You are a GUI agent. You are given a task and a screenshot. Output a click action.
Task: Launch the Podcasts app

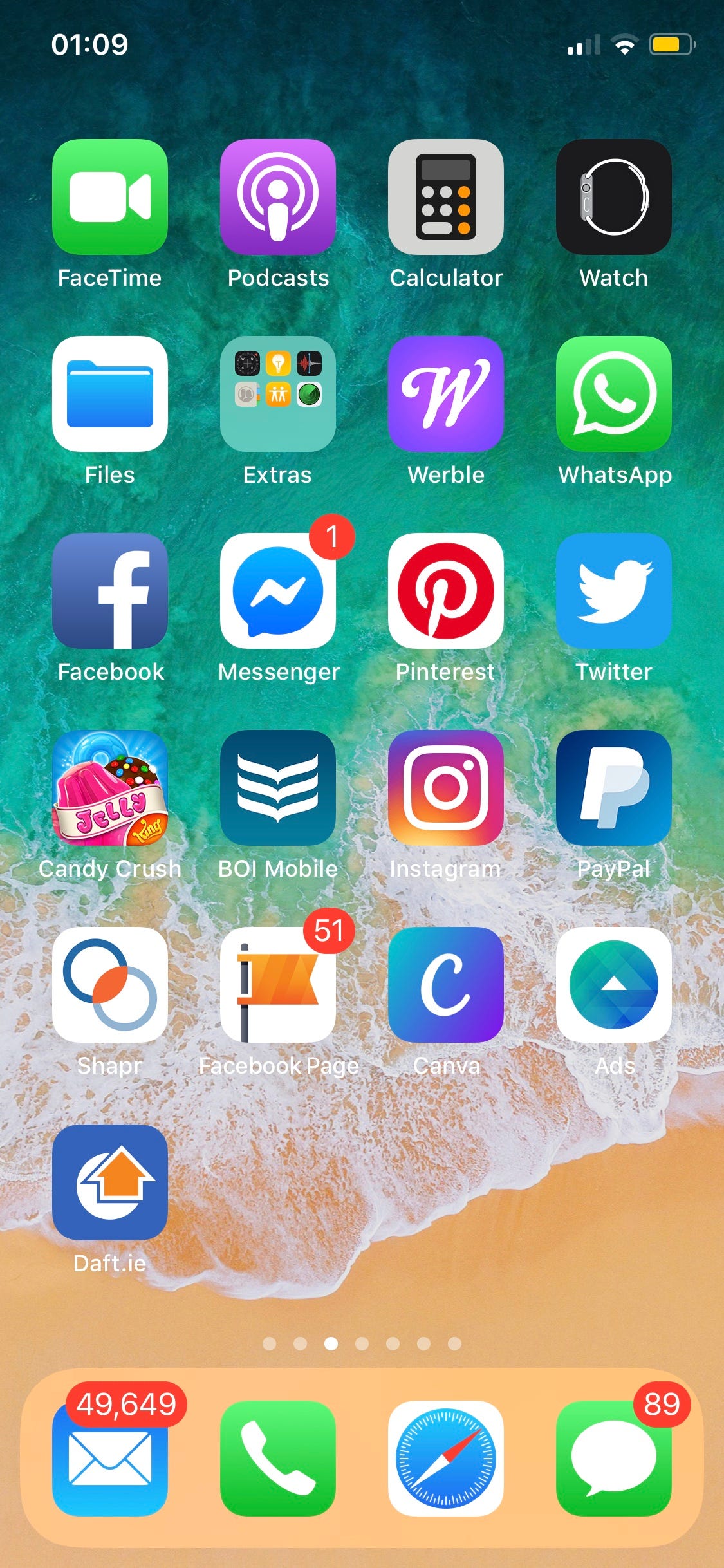click(278, 197)
